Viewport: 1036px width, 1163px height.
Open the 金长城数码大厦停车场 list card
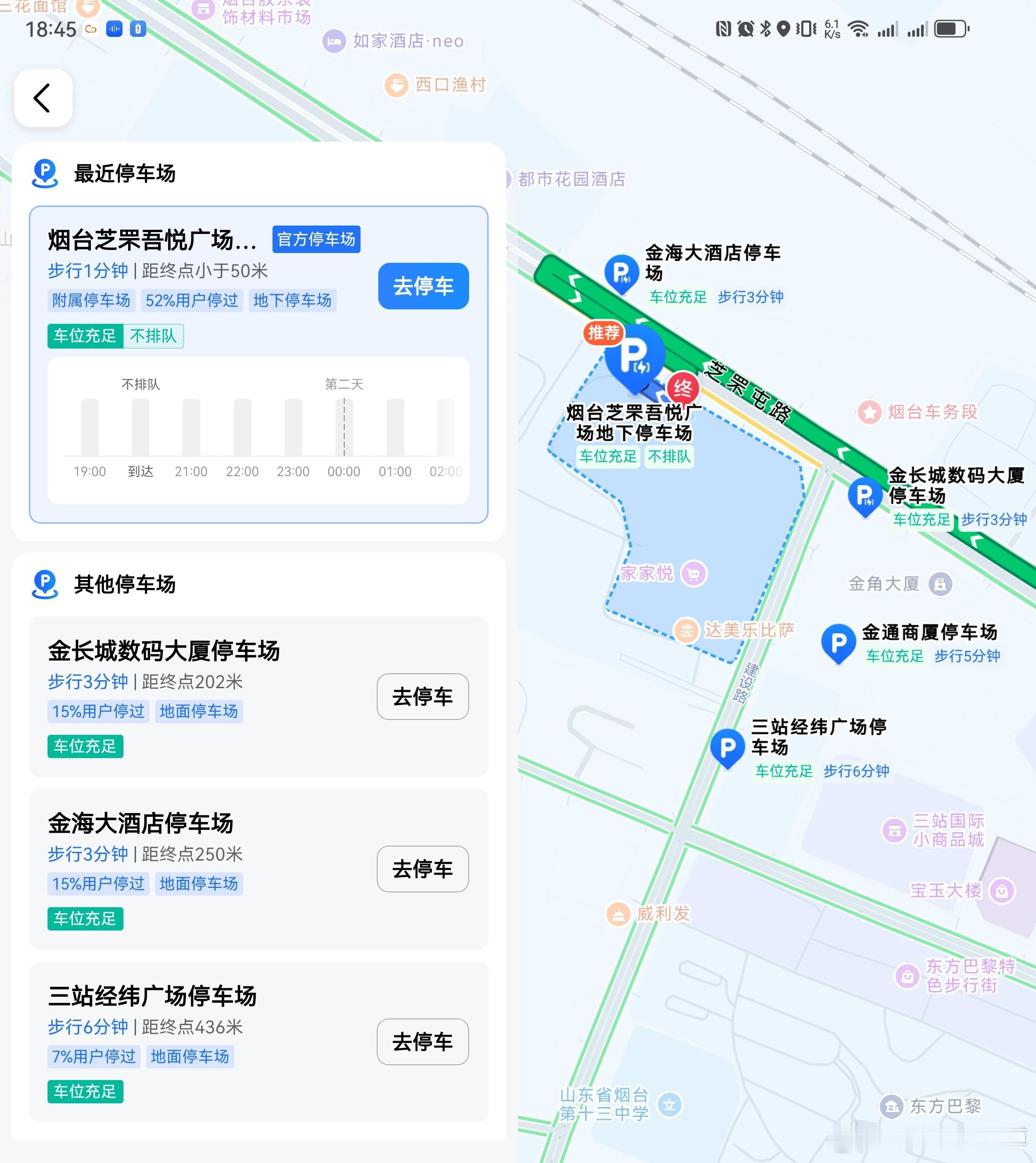click(259, 696)
